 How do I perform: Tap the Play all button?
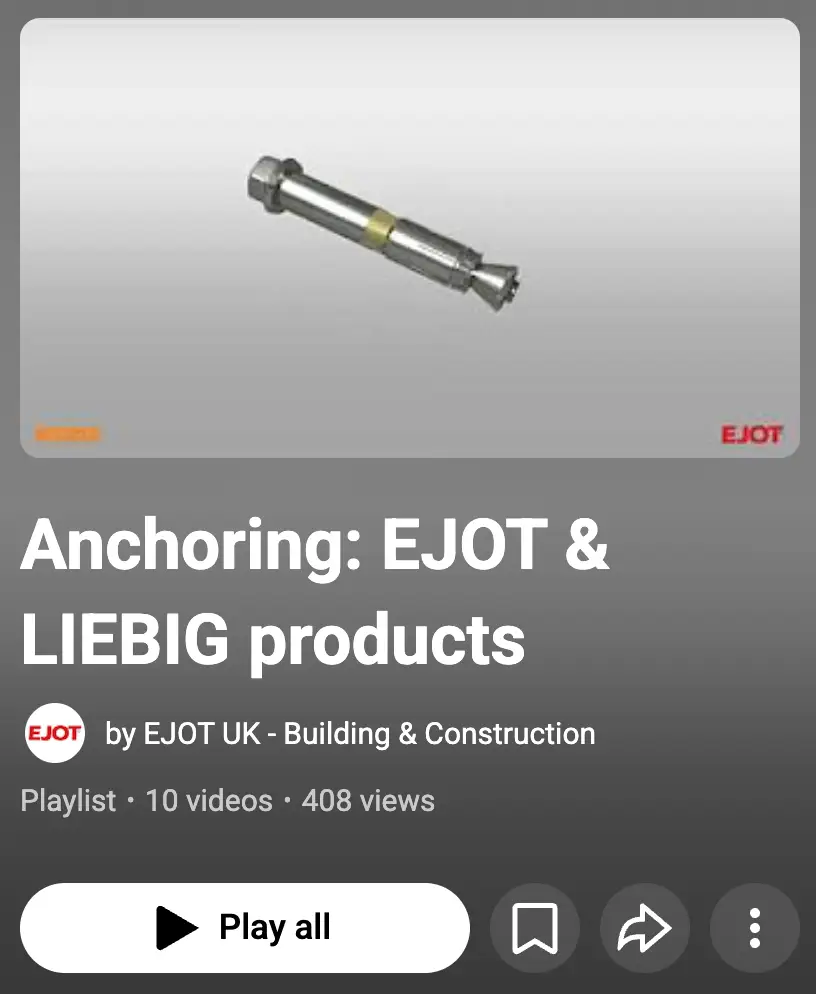[x=244, y=928]
